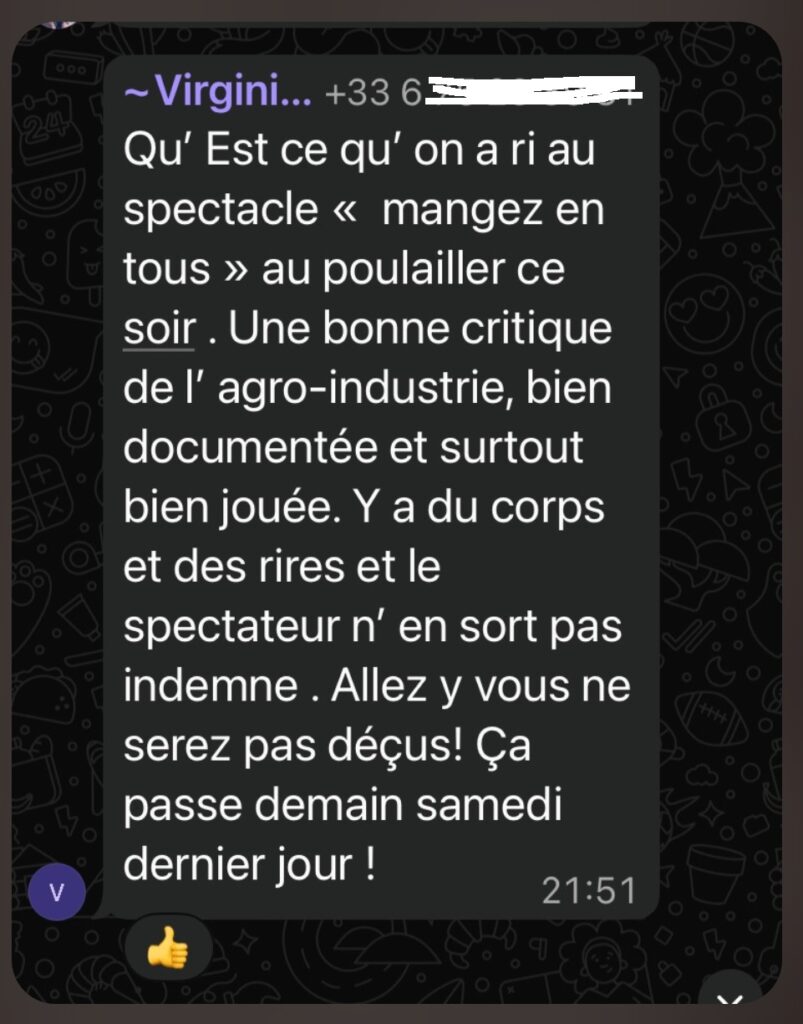The width and height of the screenshot is (803, 1024).
Task: Open the sender's profile via the V avatar
Action: click(x=56, y=891)
